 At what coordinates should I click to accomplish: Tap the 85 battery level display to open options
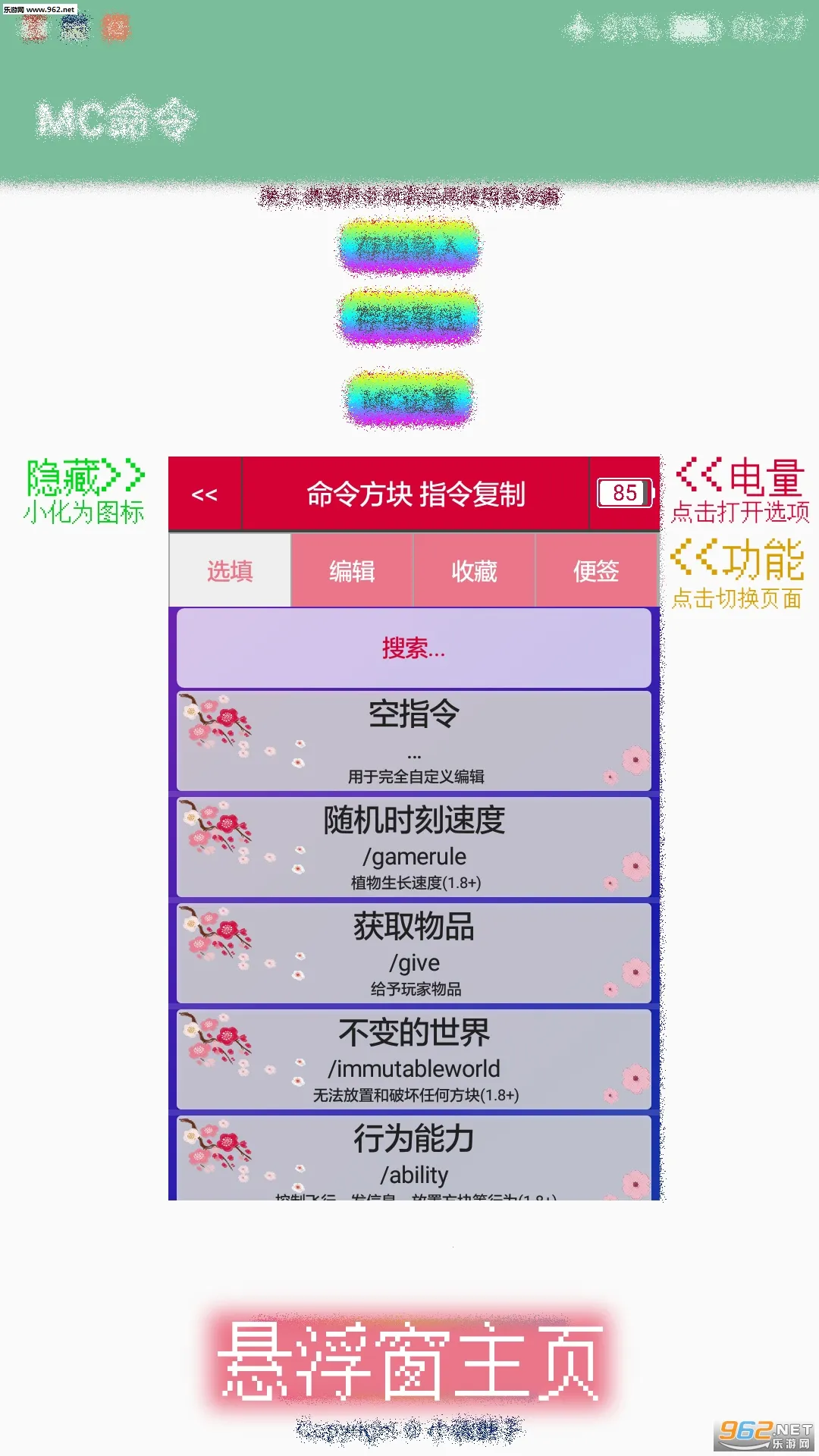pos(624,493)
